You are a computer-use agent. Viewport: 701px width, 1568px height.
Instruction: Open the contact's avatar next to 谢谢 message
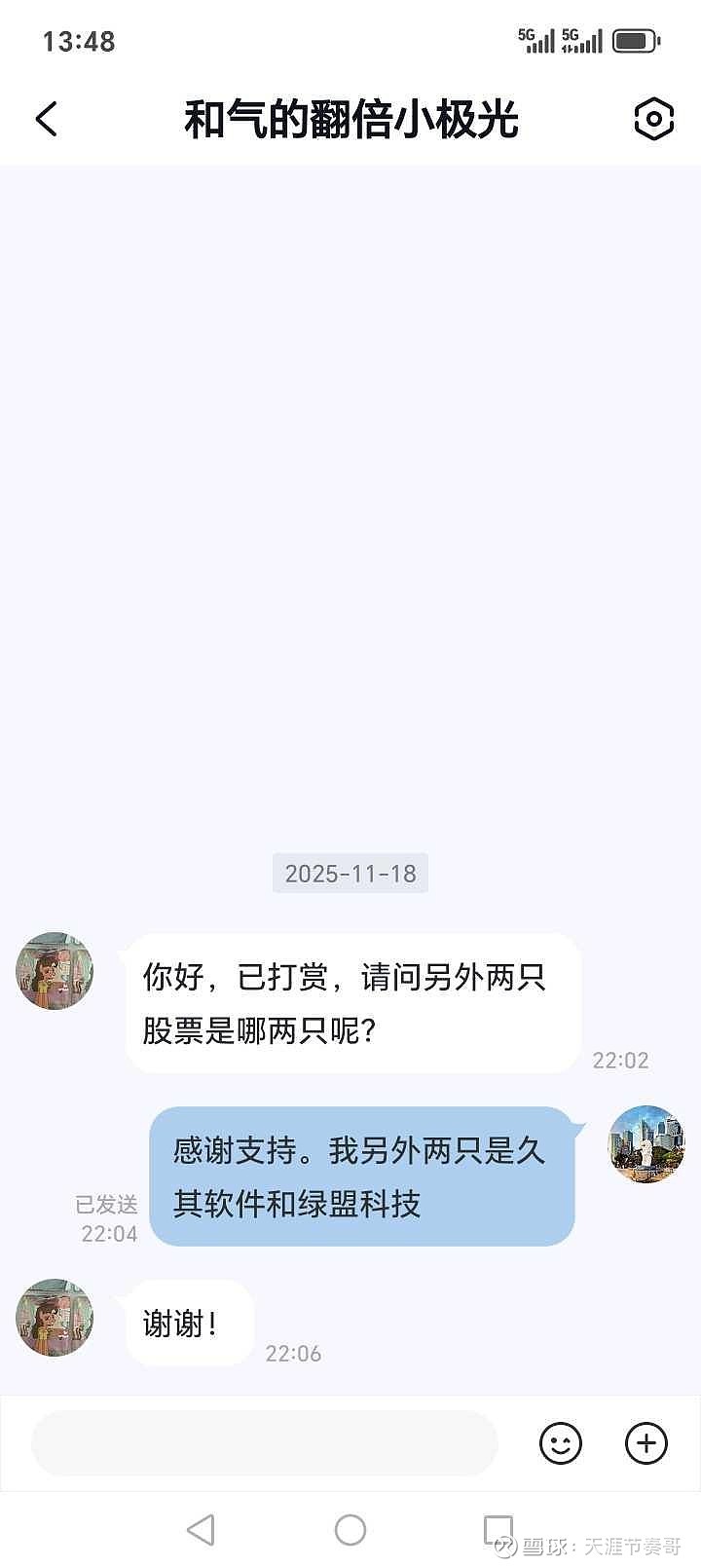pos(54,1318)
